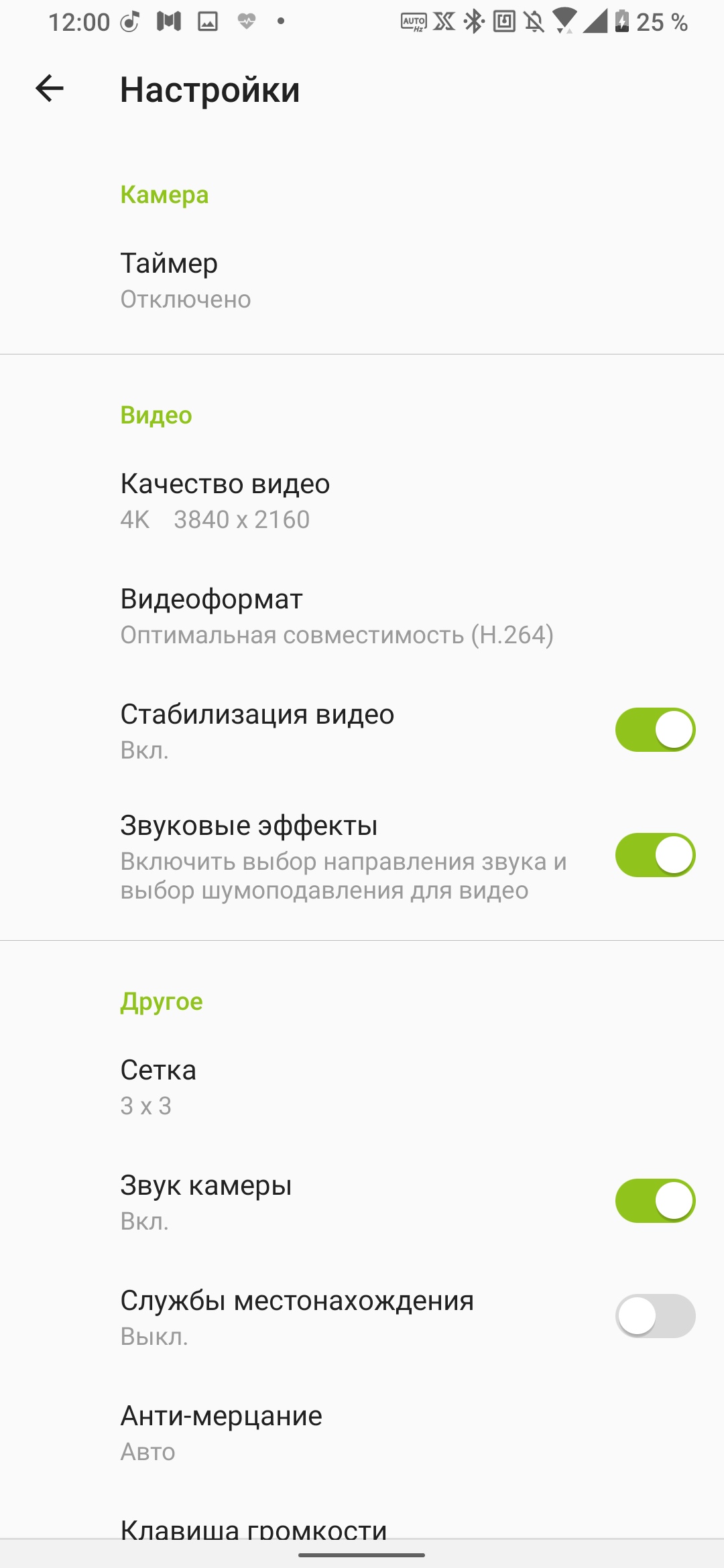Screen dimensions: 724x1568
Task: Open Качество видео options
Action: [x=362, y=501]
